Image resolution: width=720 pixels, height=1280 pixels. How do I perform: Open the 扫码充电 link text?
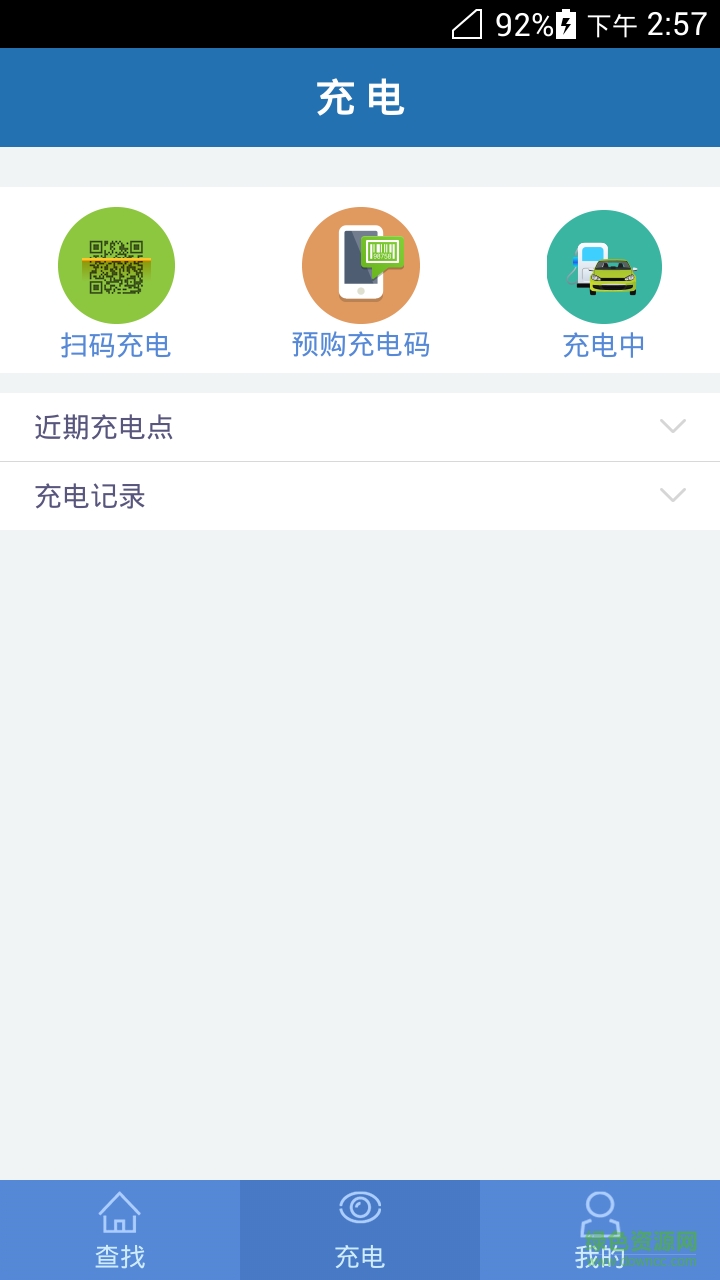(116, 346)
